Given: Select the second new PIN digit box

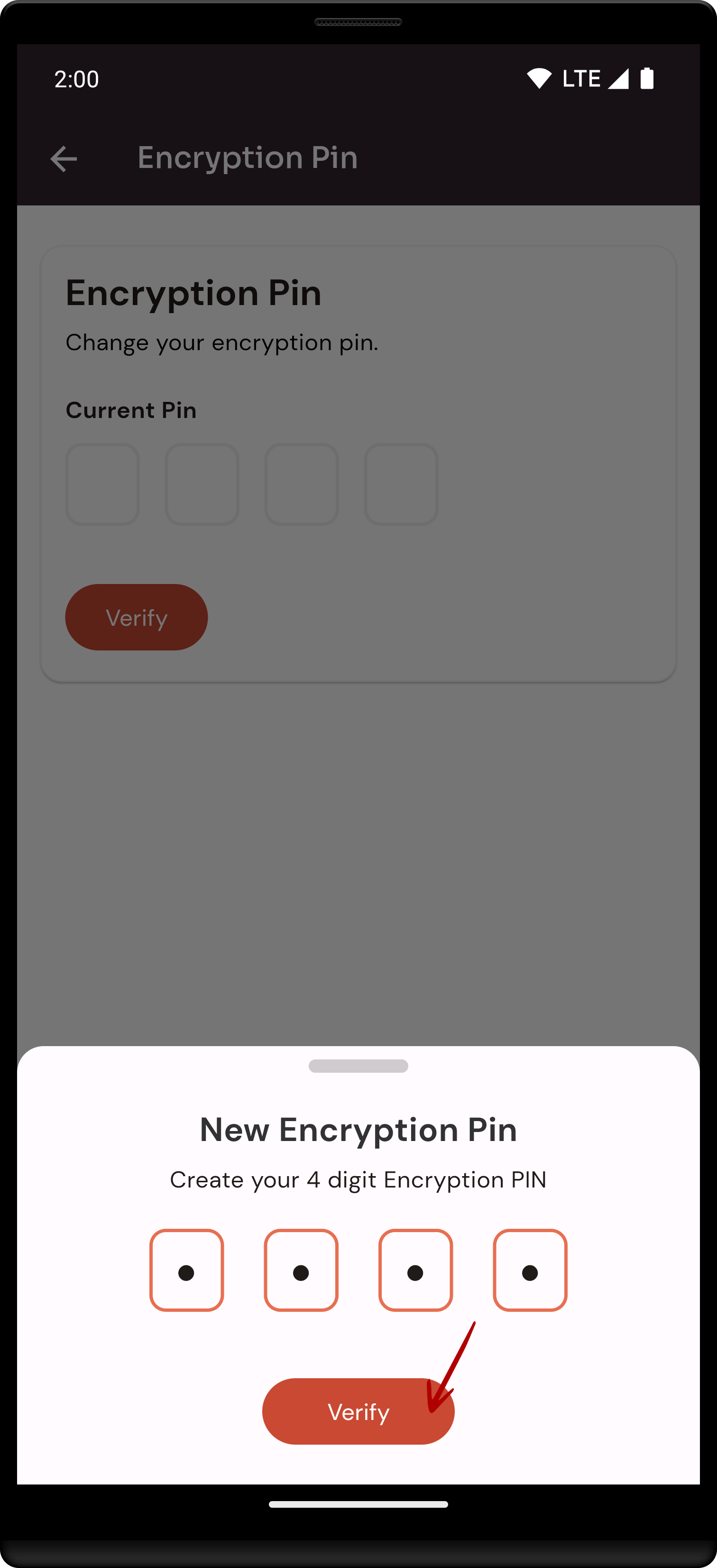Looking at the screenshot, I should (x=301, y=1271).
